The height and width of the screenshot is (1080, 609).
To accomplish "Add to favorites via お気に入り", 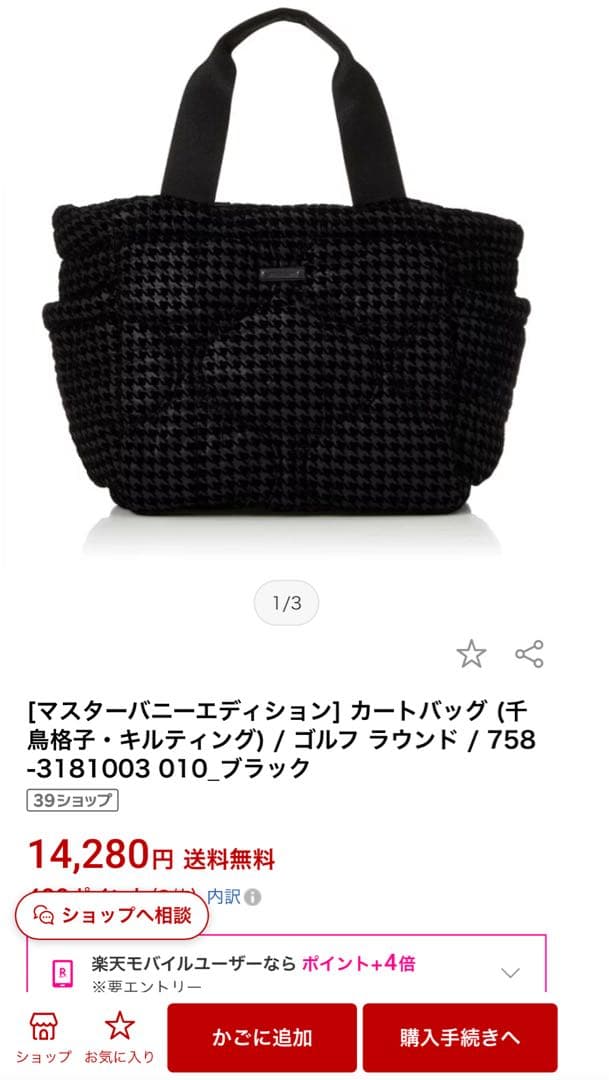I will point(119,1038).
